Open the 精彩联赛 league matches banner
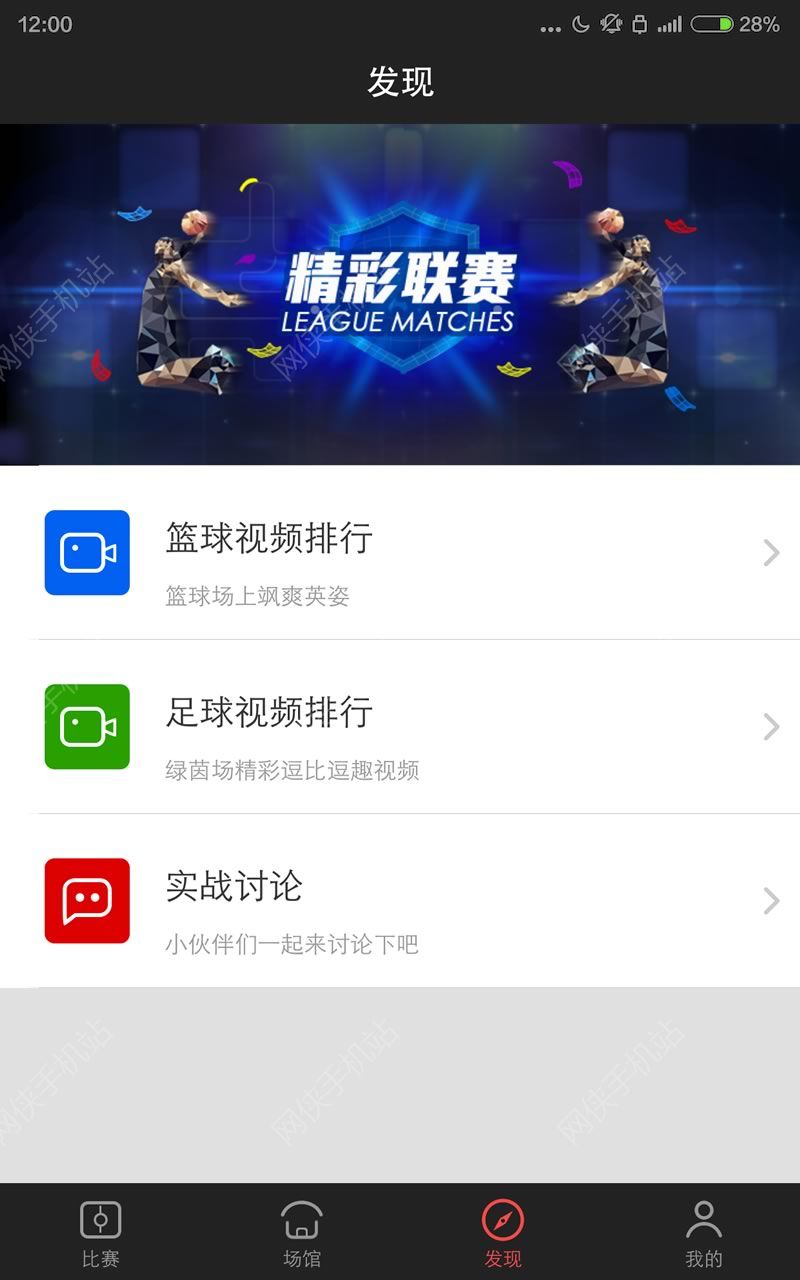The image size is (800, 1280). [x=400, y=294]
